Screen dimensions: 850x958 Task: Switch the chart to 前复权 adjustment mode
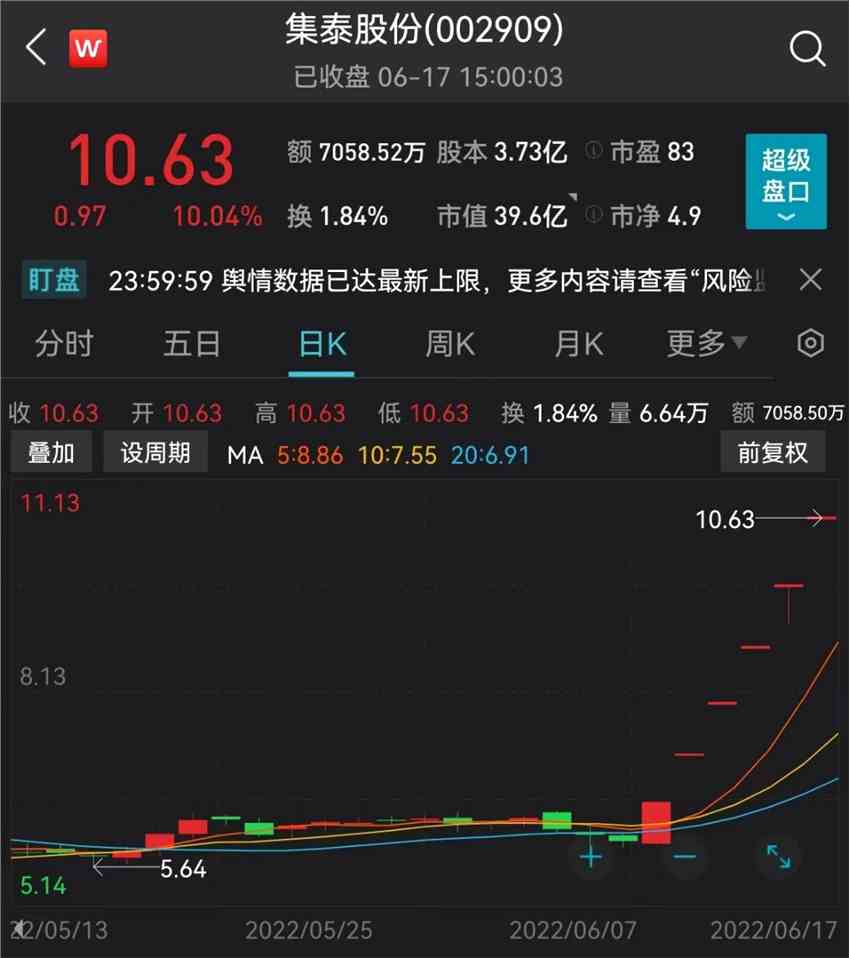(x=772, y=452)
